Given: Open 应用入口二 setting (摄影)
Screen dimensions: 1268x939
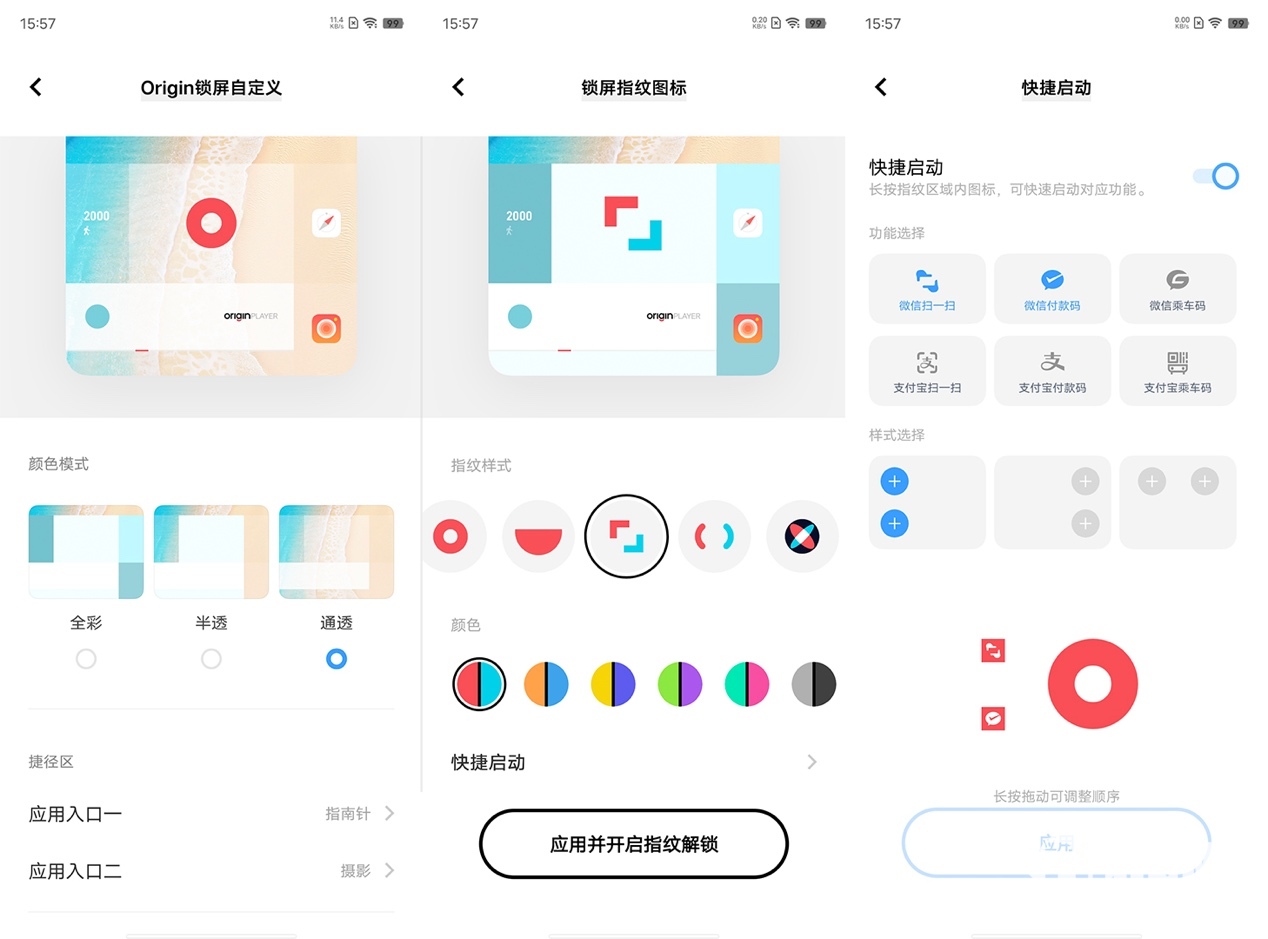Looking at the screenshot, I should [x=211, y=871].
